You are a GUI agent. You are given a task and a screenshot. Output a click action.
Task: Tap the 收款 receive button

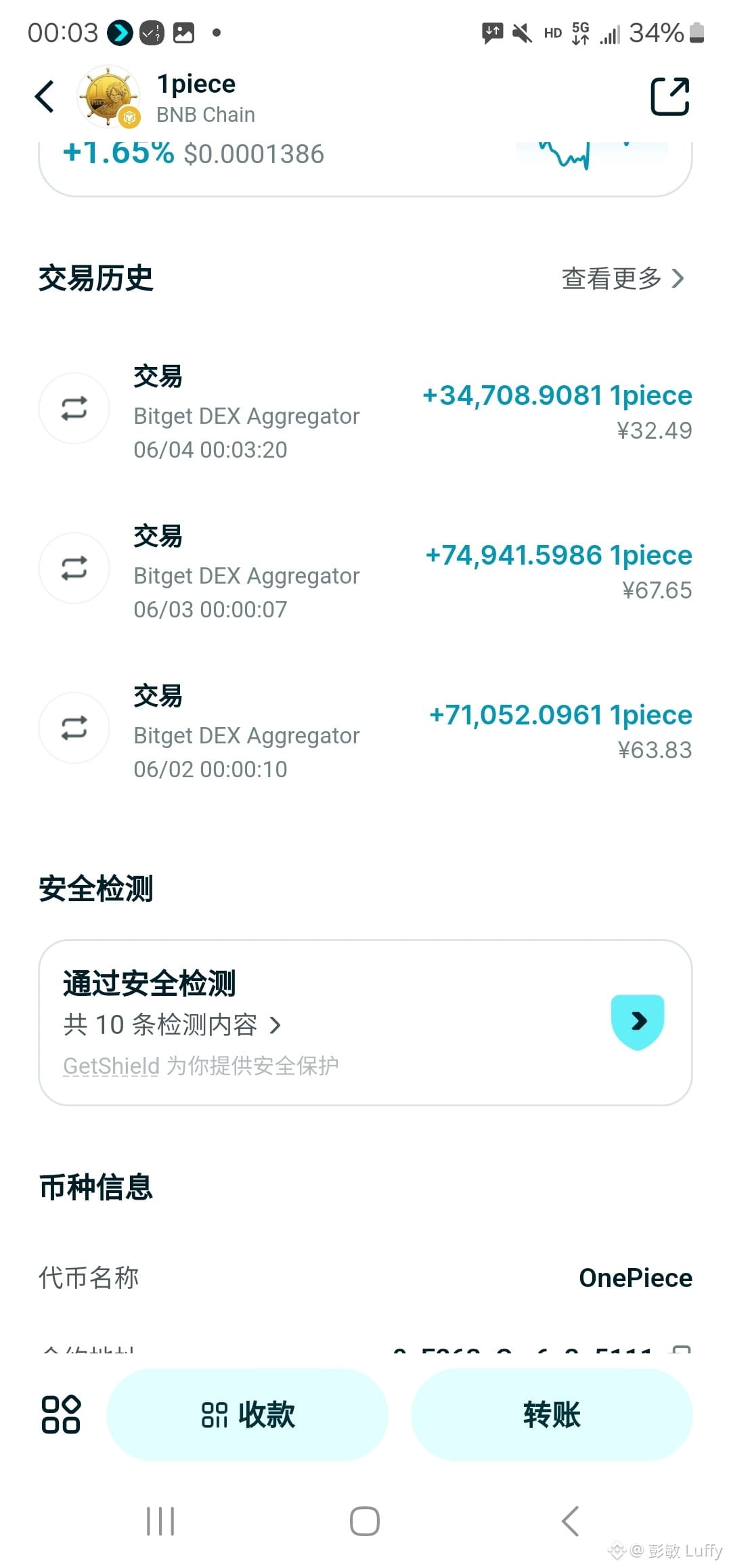[x=248, y=1414]
